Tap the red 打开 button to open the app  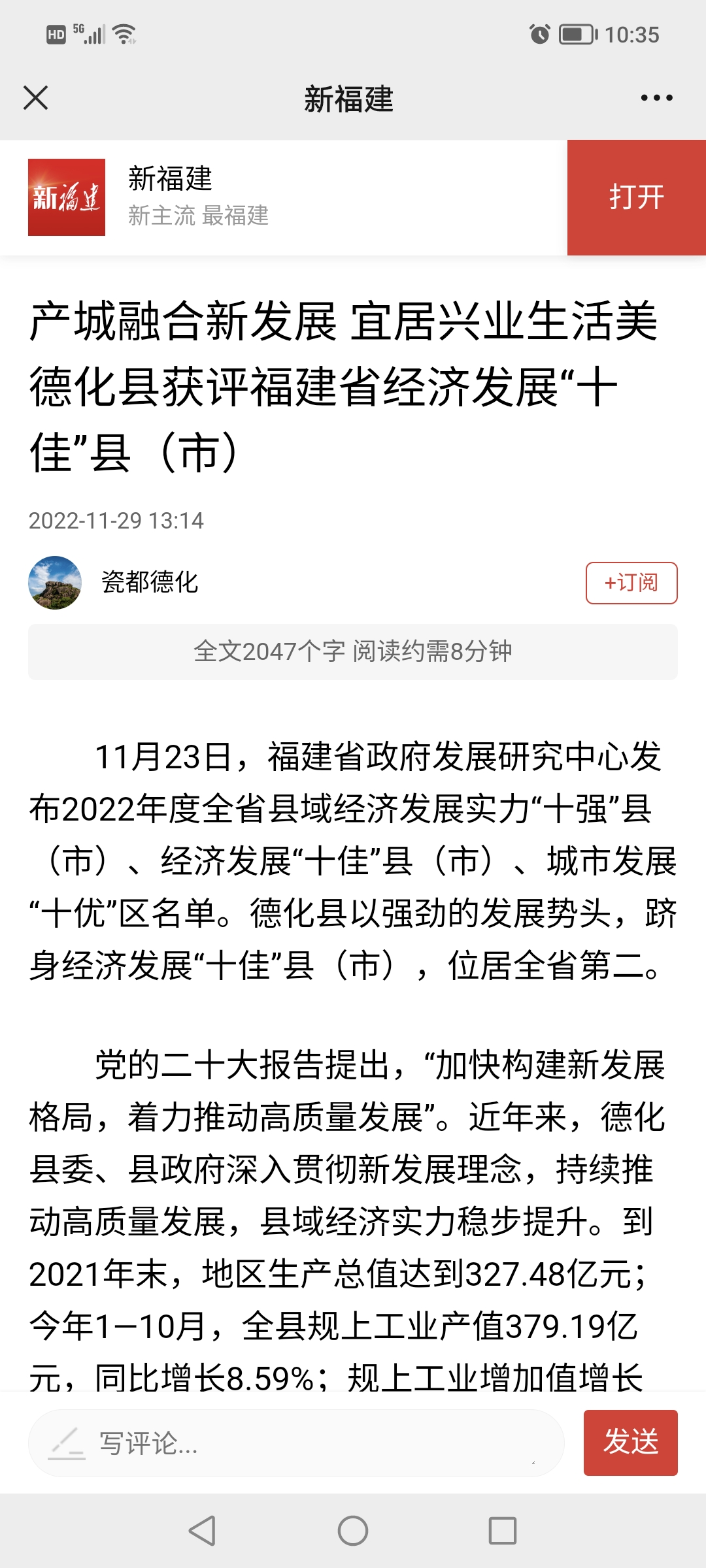pos(637,197)
